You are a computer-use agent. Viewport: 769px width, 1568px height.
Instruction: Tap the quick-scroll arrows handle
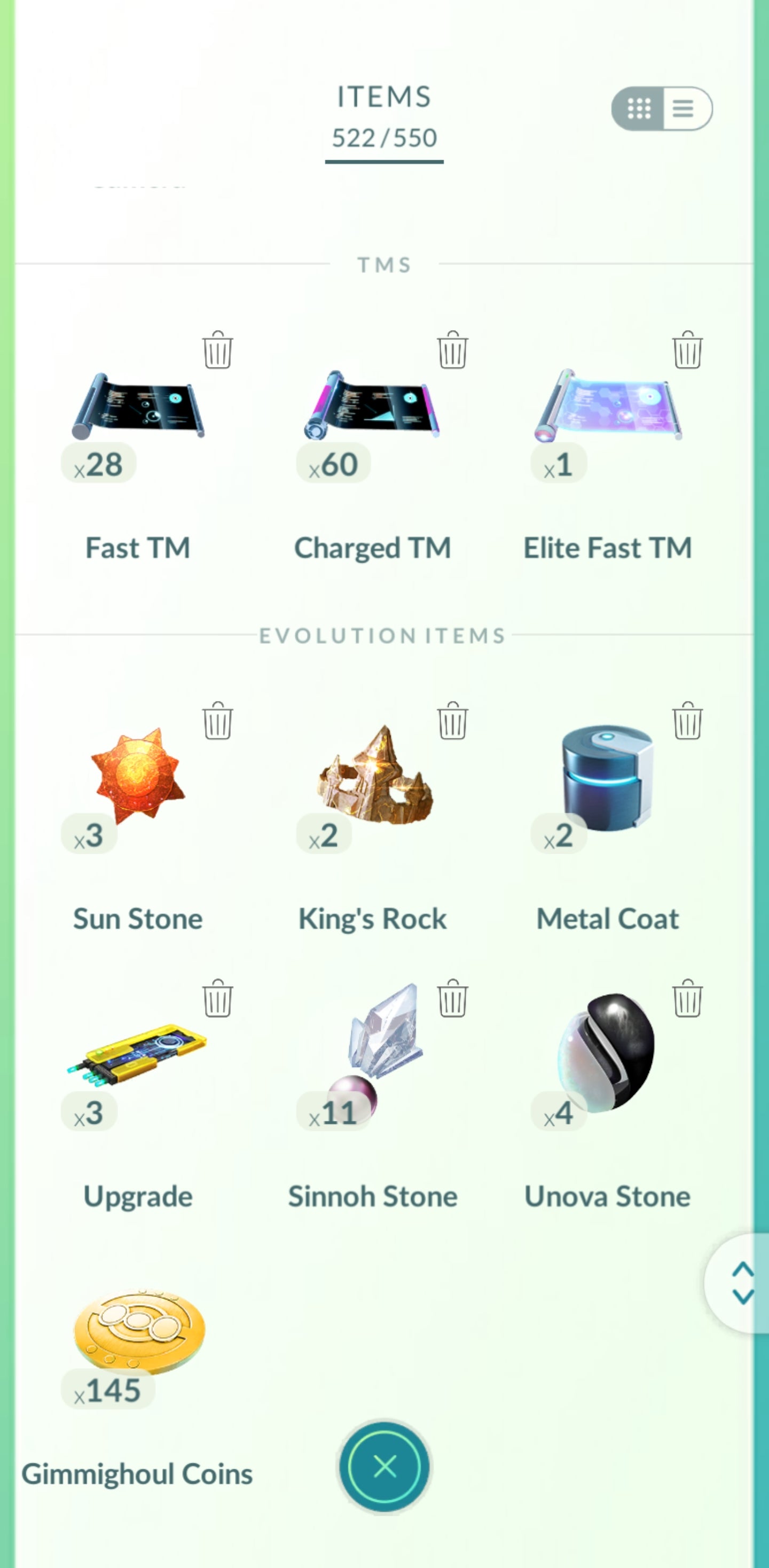pos(742,1283)
